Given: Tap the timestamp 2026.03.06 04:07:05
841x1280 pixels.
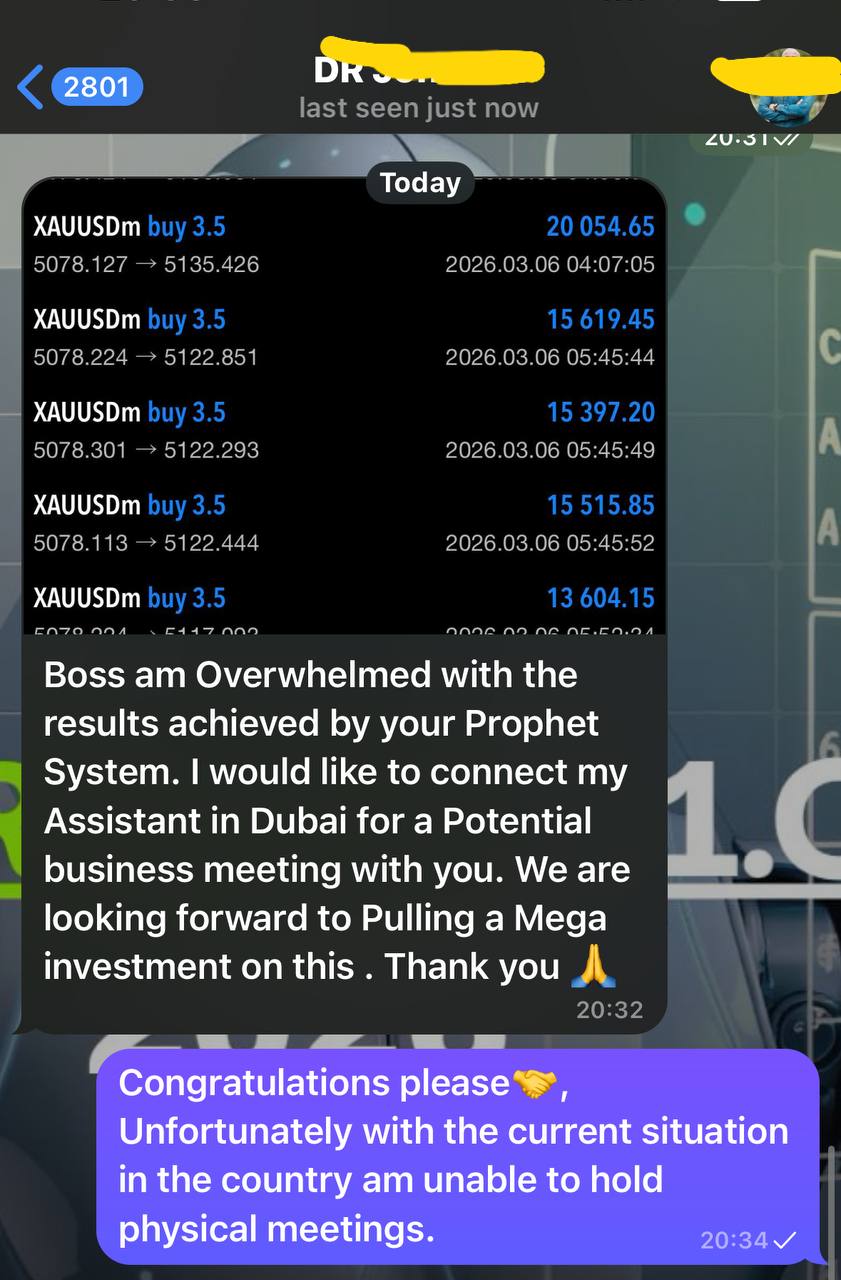Looking at the screenshot, I should 549,264.
